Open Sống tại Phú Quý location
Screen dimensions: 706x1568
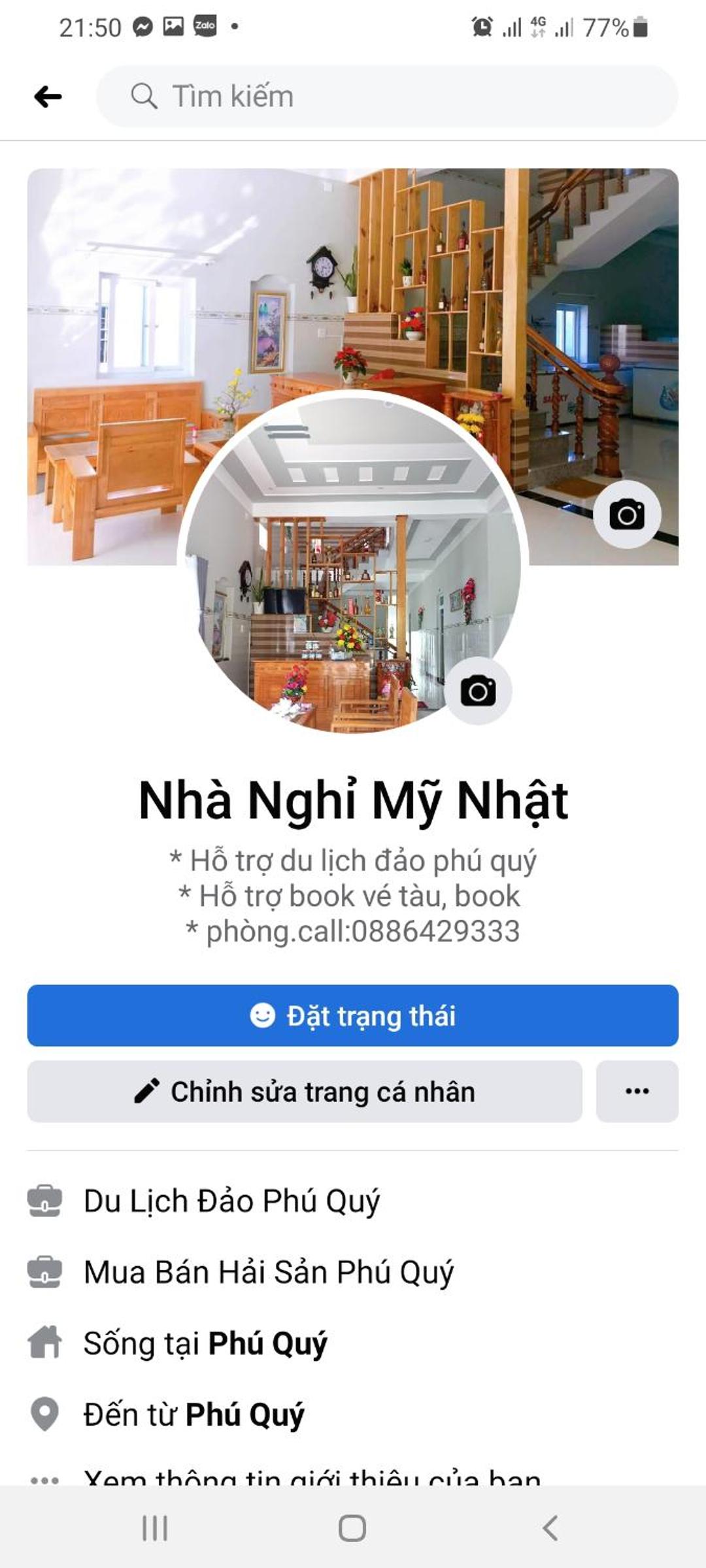tap(205, 1344)
